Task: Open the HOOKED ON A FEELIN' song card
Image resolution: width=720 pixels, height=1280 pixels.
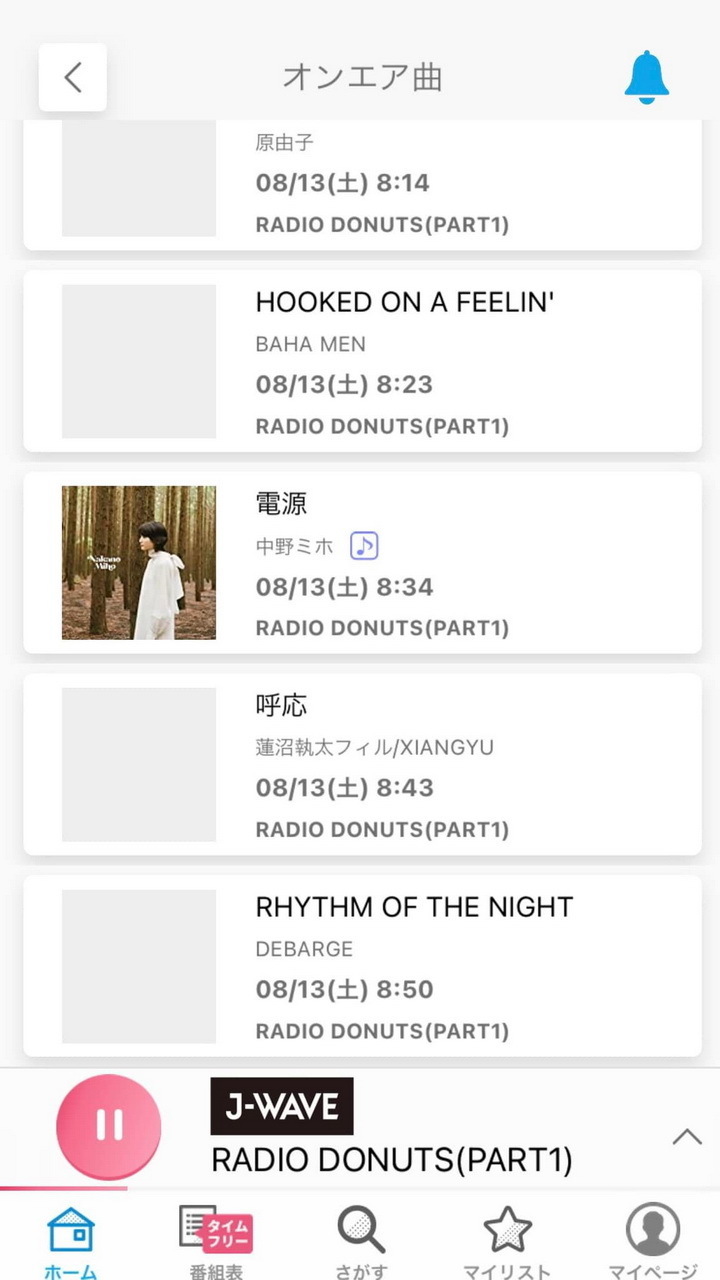Action: 362,361
